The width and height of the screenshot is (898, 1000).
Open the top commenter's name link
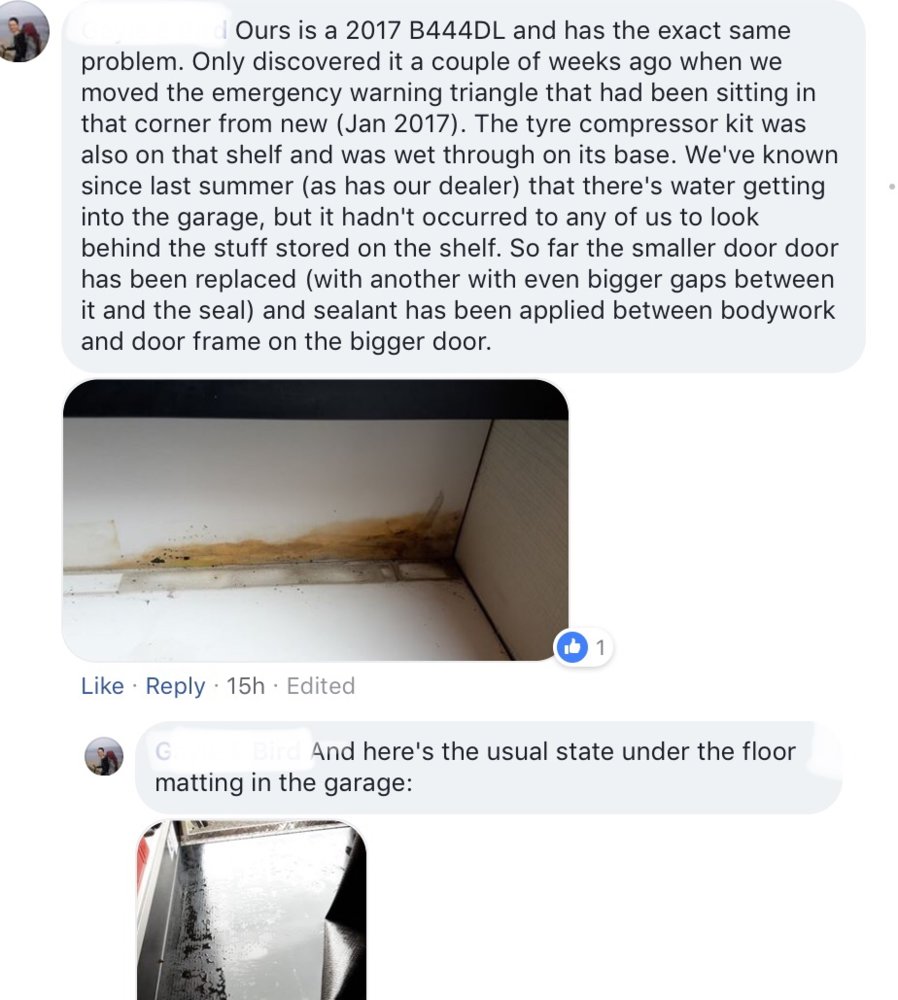[155, 31]
